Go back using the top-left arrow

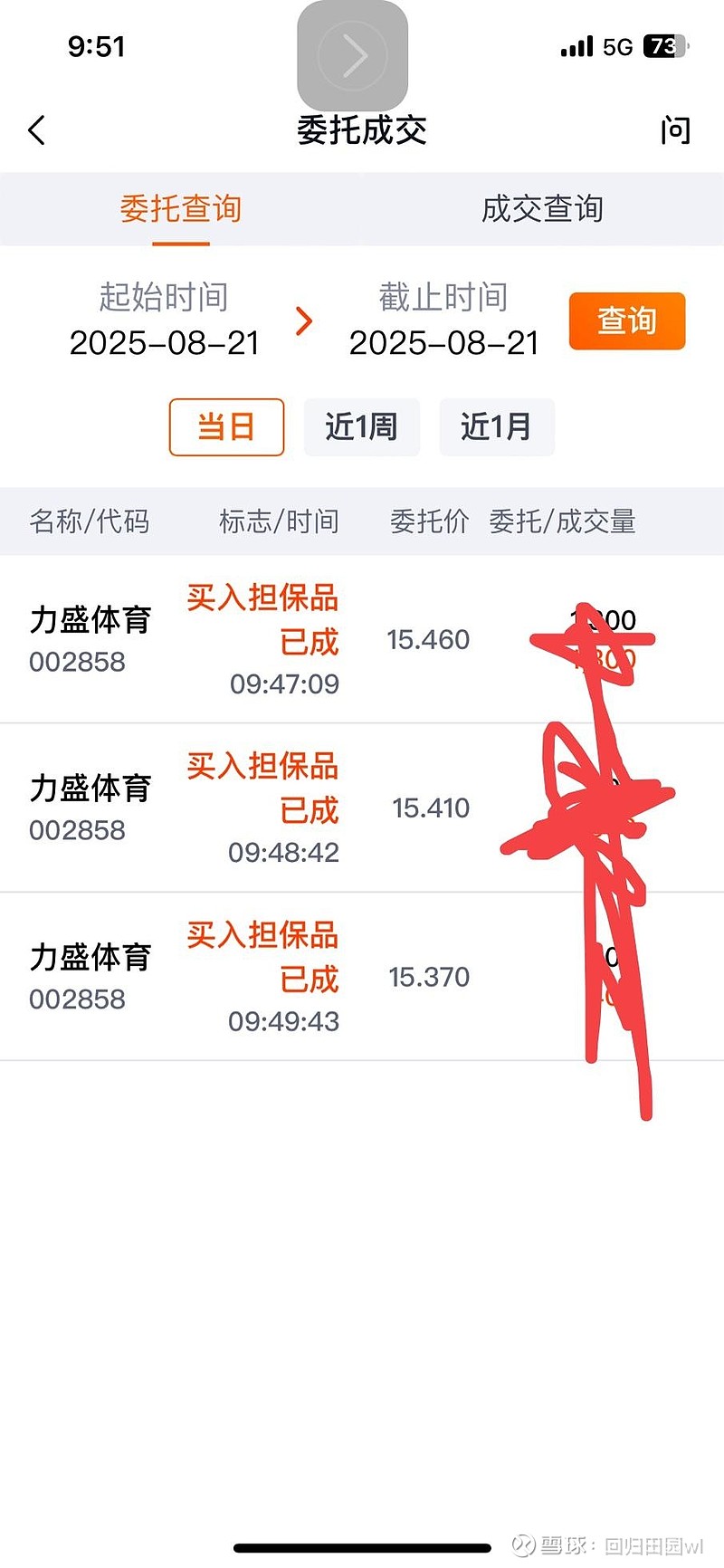[37, 130]
